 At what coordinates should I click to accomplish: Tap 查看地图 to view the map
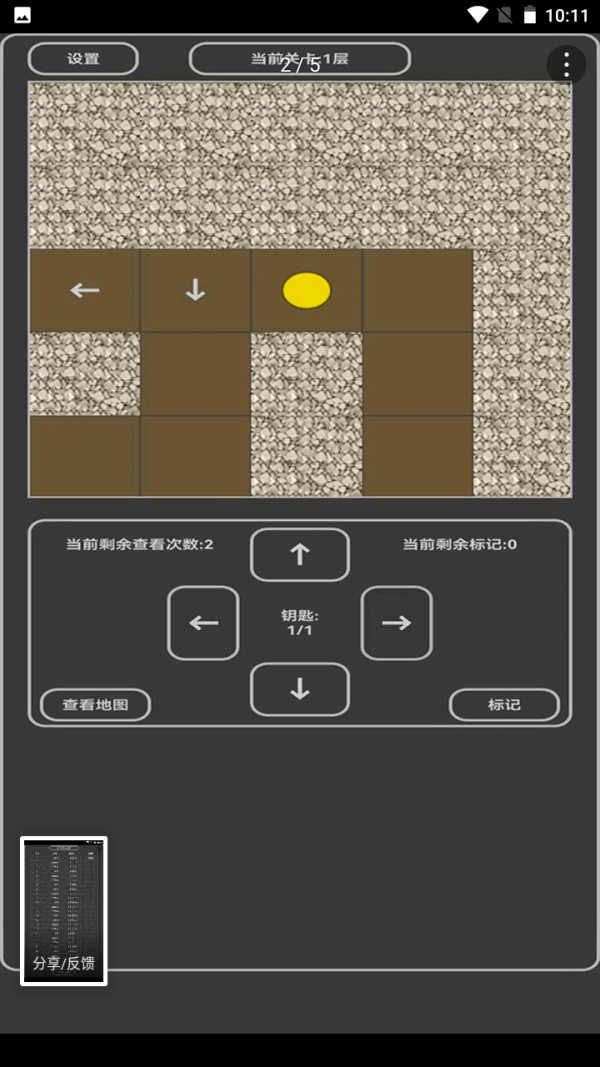click(x=95, y=705)
